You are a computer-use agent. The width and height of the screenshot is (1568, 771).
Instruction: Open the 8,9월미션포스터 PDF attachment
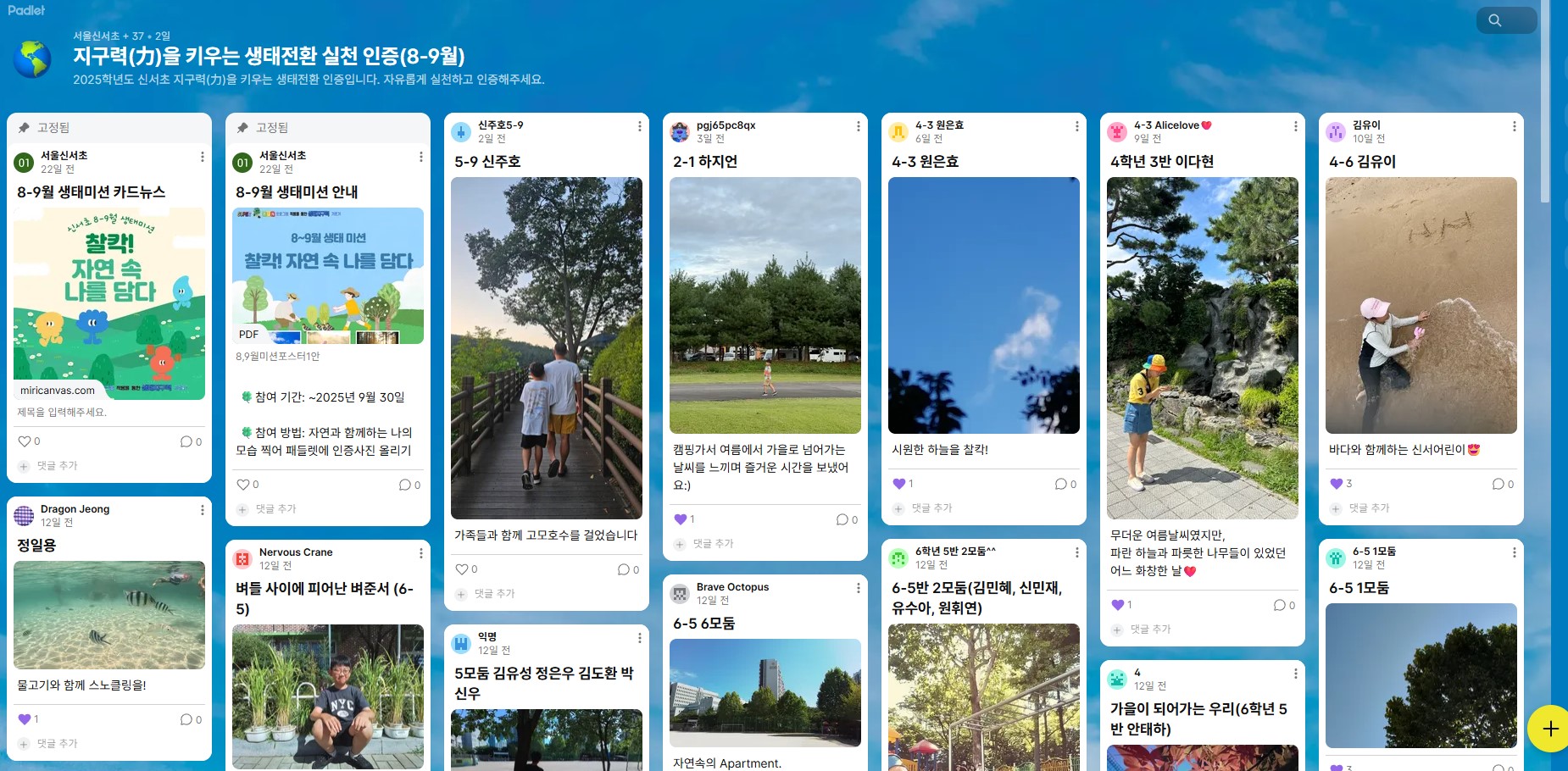pos(328,276)
